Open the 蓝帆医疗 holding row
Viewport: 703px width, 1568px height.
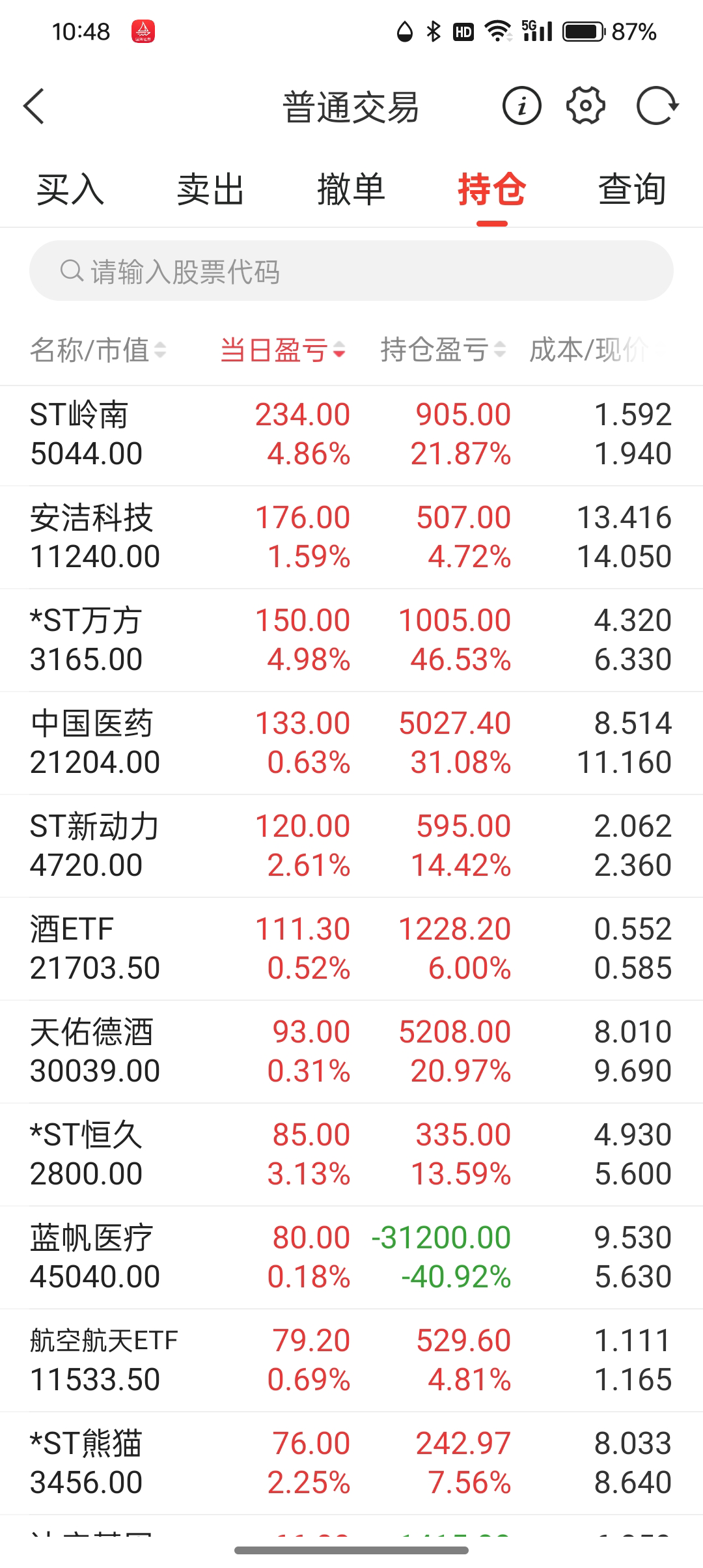pyautogui.click(x=351, y=1257)
